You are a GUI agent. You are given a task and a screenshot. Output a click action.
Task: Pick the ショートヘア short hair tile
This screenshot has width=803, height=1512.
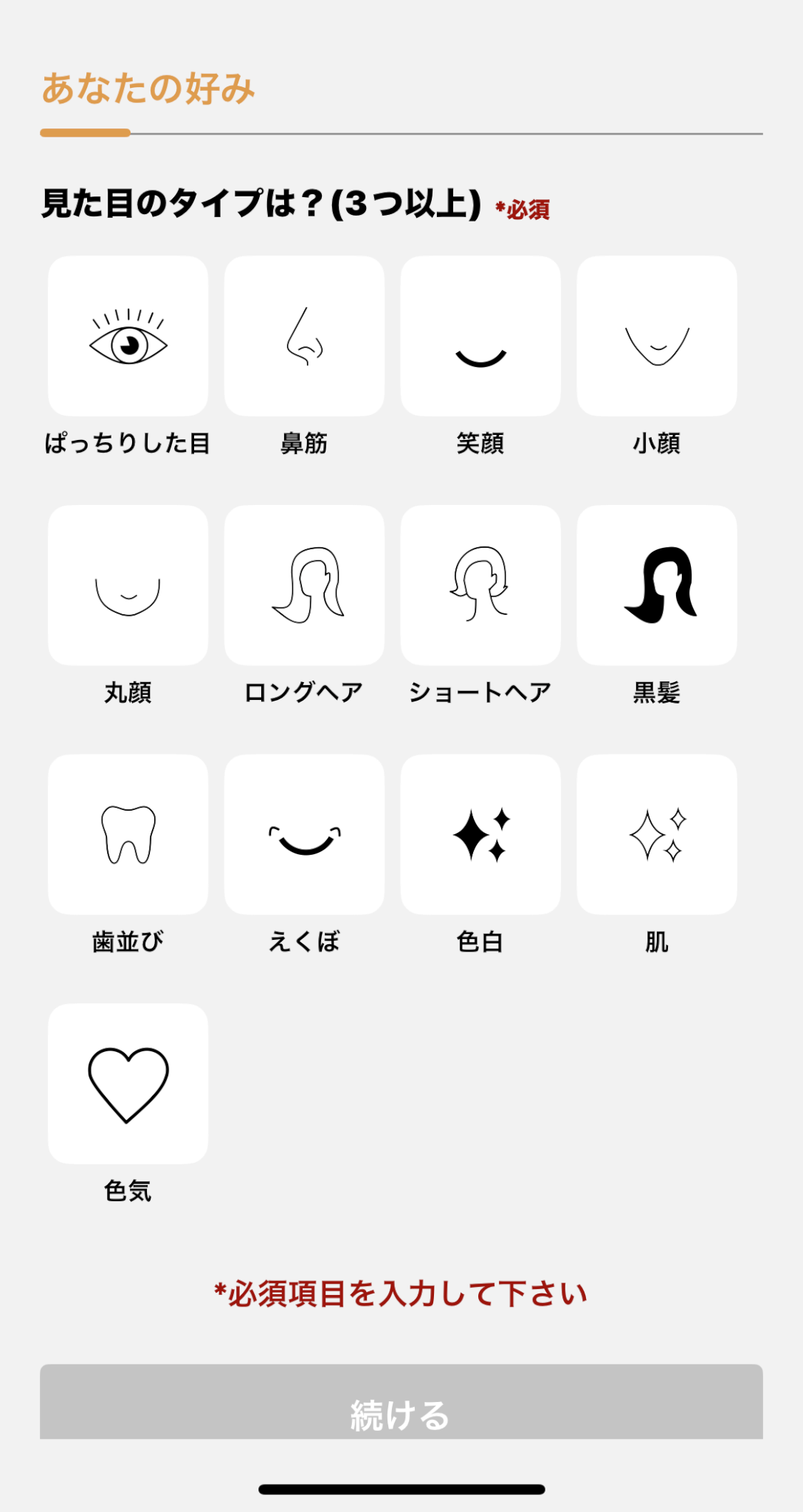click(x=480, y=585)
